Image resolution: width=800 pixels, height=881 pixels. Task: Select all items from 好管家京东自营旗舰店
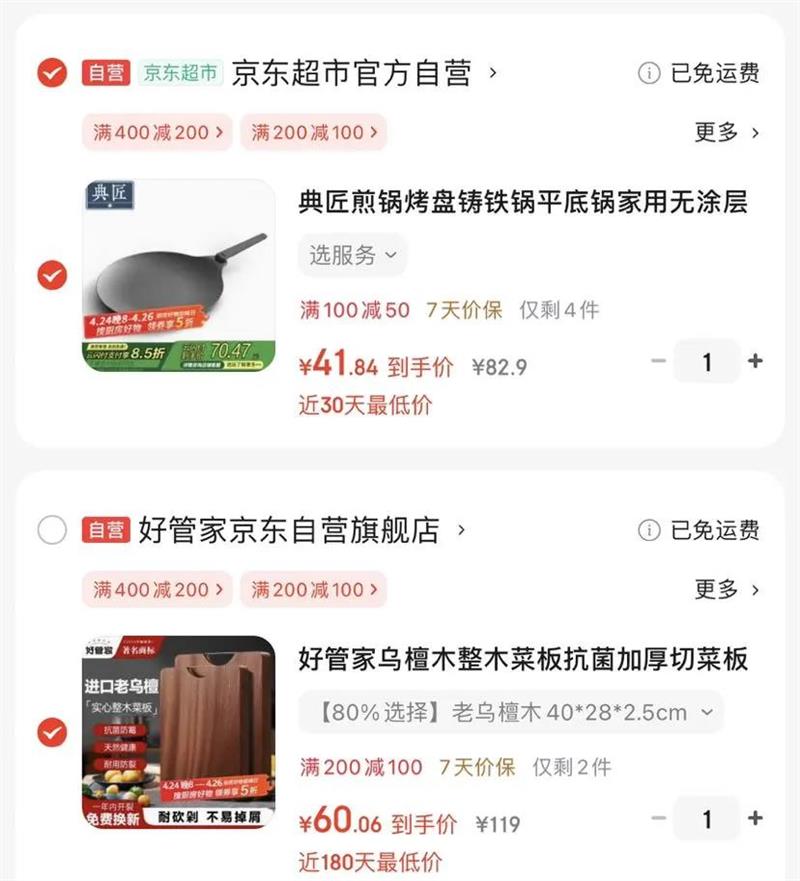tap(52, 530)
